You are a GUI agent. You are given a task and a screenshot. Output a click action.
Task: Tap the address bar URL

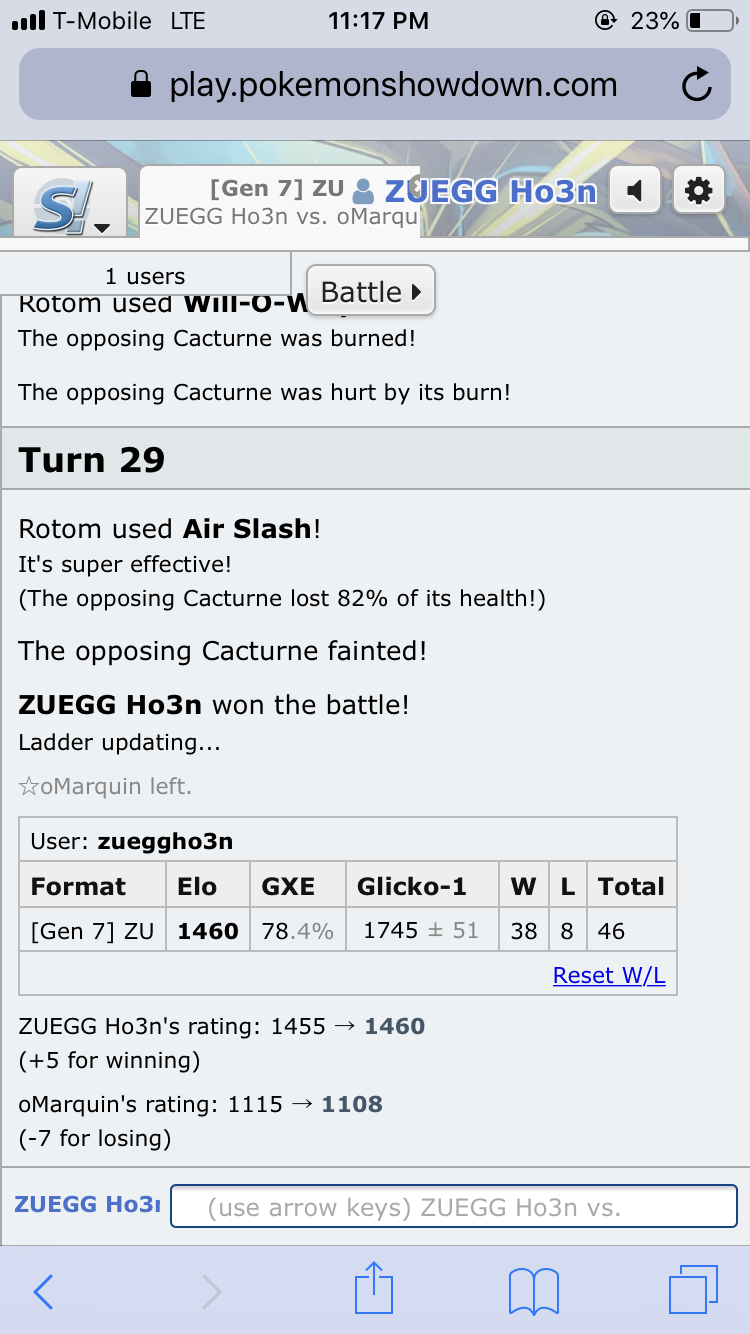pos(375,85)
